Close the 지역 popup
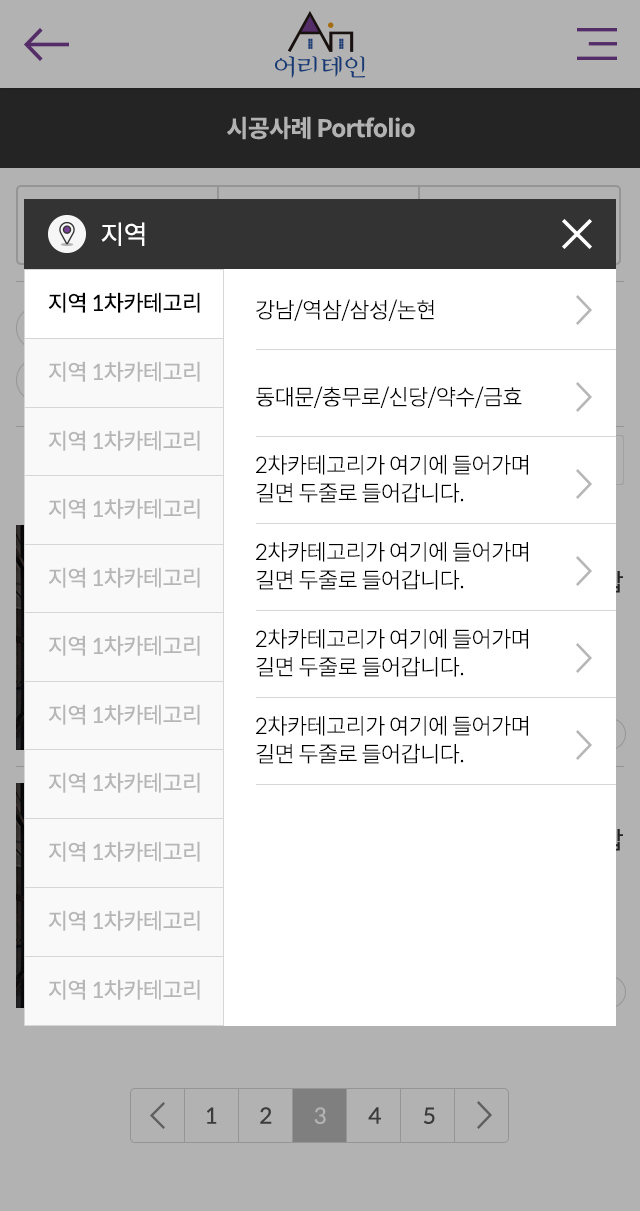640x1211 pixels. tap(577, 234)
